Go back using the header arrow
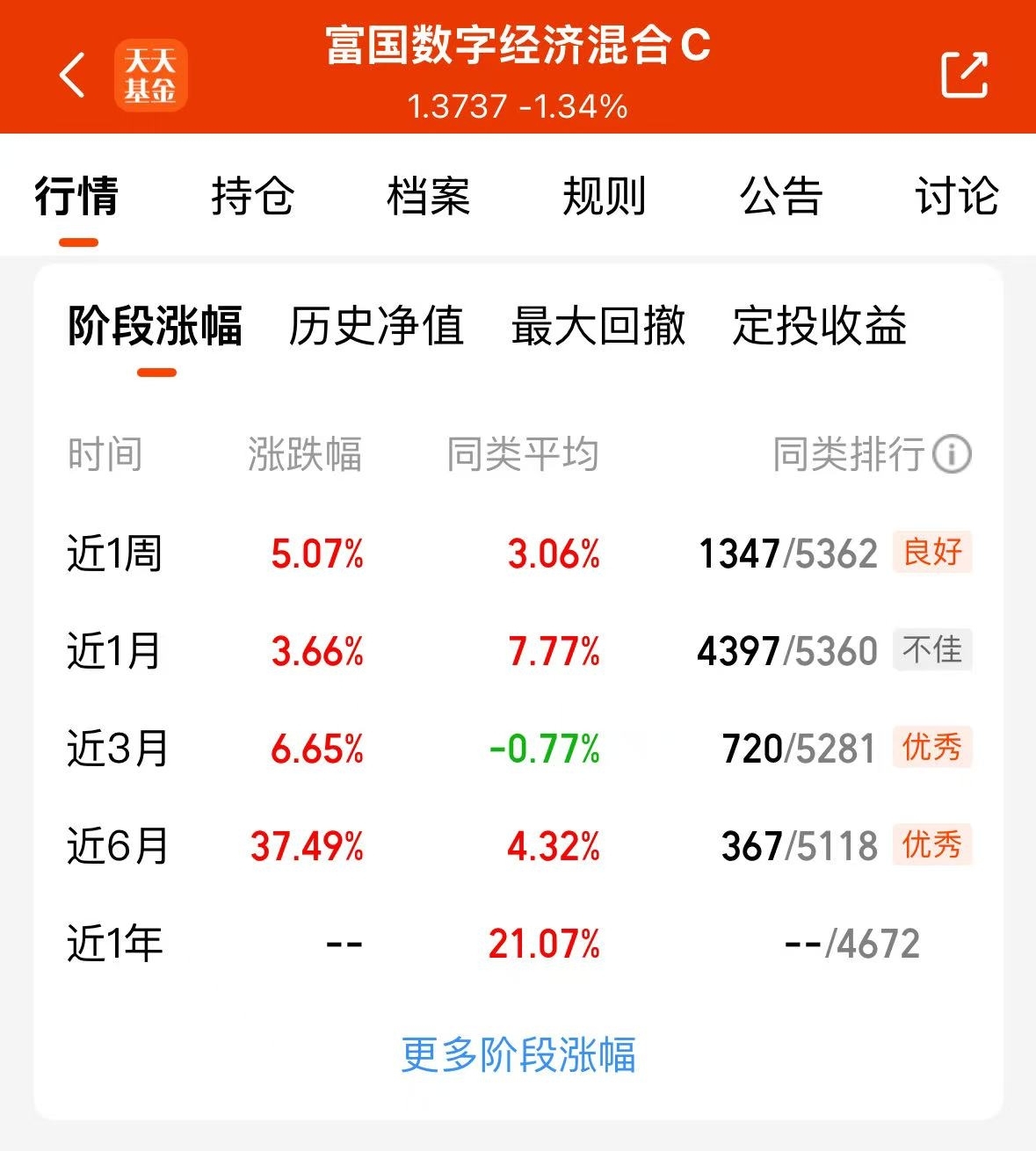 tap(72, 74)
